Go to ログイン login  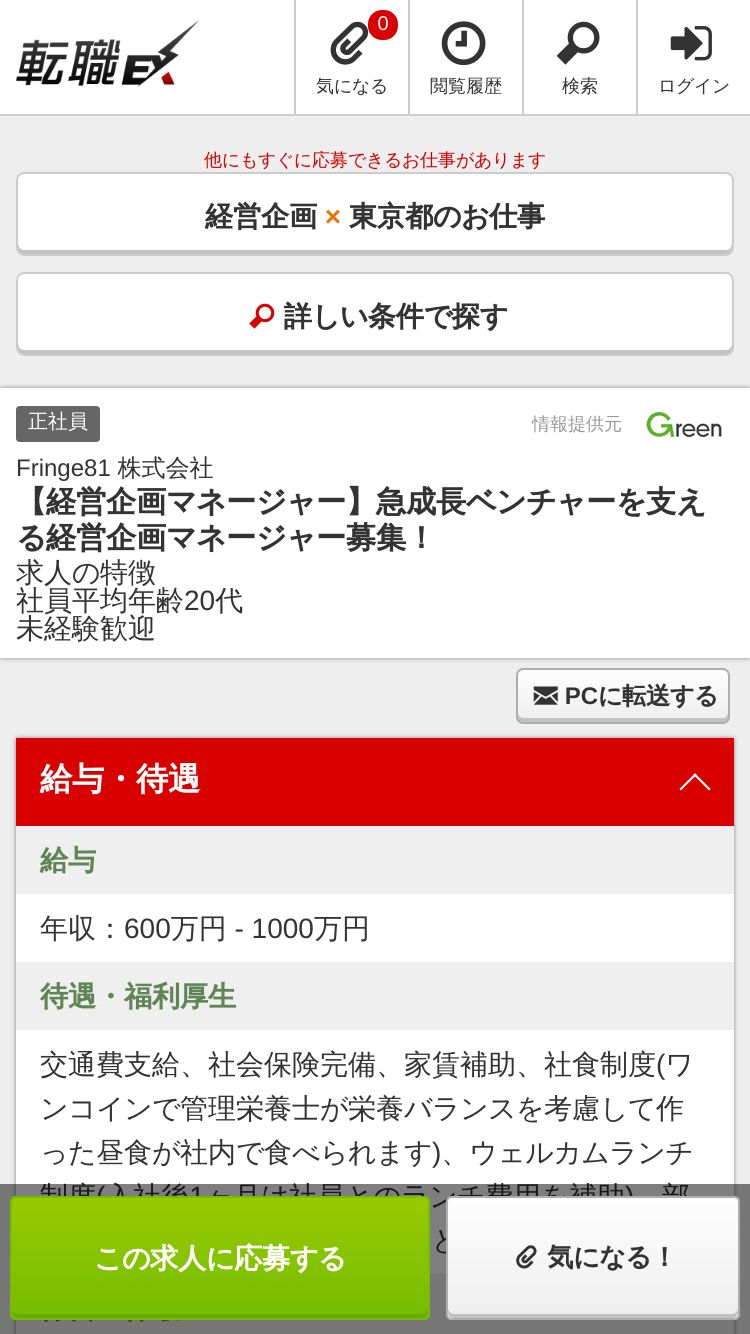point(693,58)
